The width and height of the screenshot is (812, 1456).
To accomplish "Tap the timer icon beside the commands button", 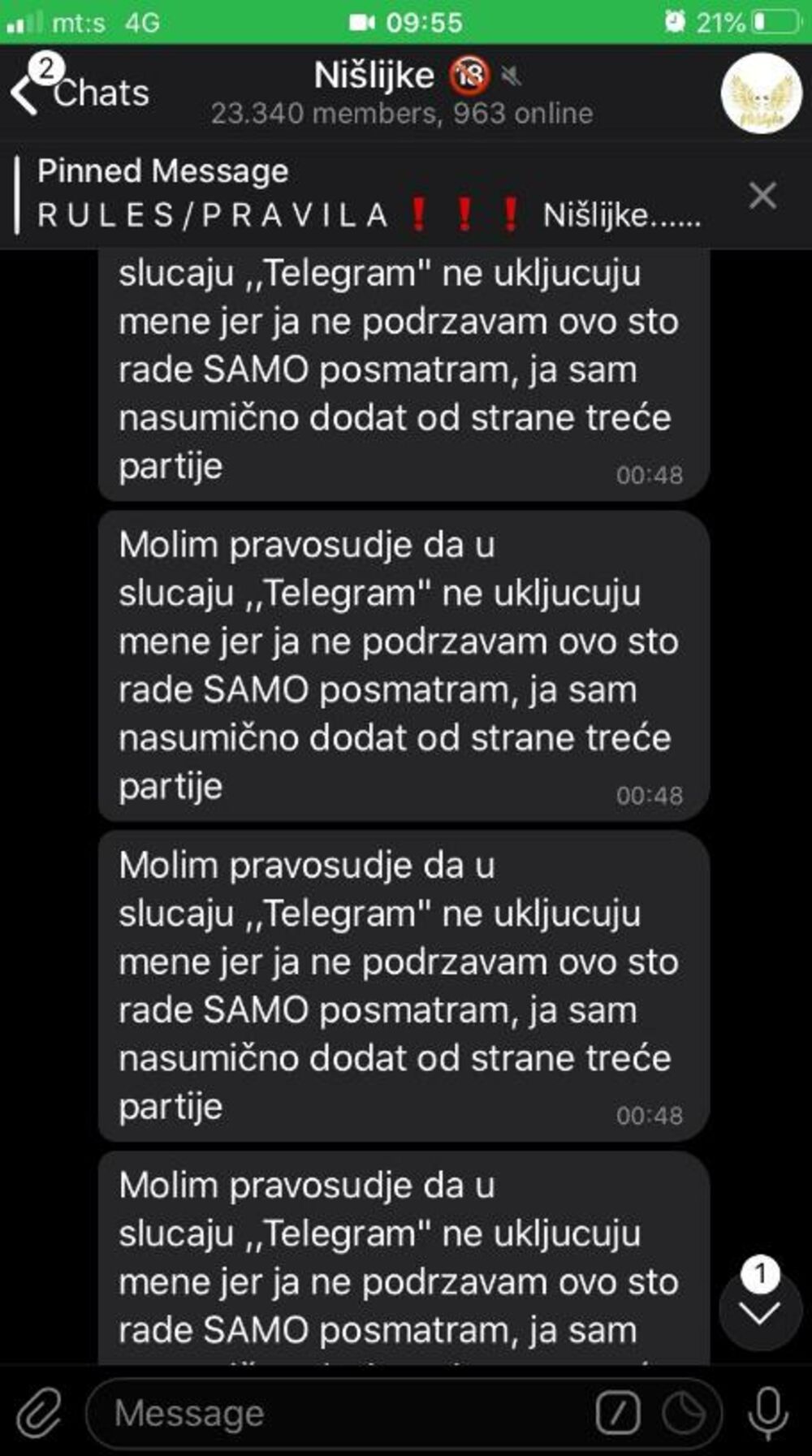I will click(x=685, y=1411).
